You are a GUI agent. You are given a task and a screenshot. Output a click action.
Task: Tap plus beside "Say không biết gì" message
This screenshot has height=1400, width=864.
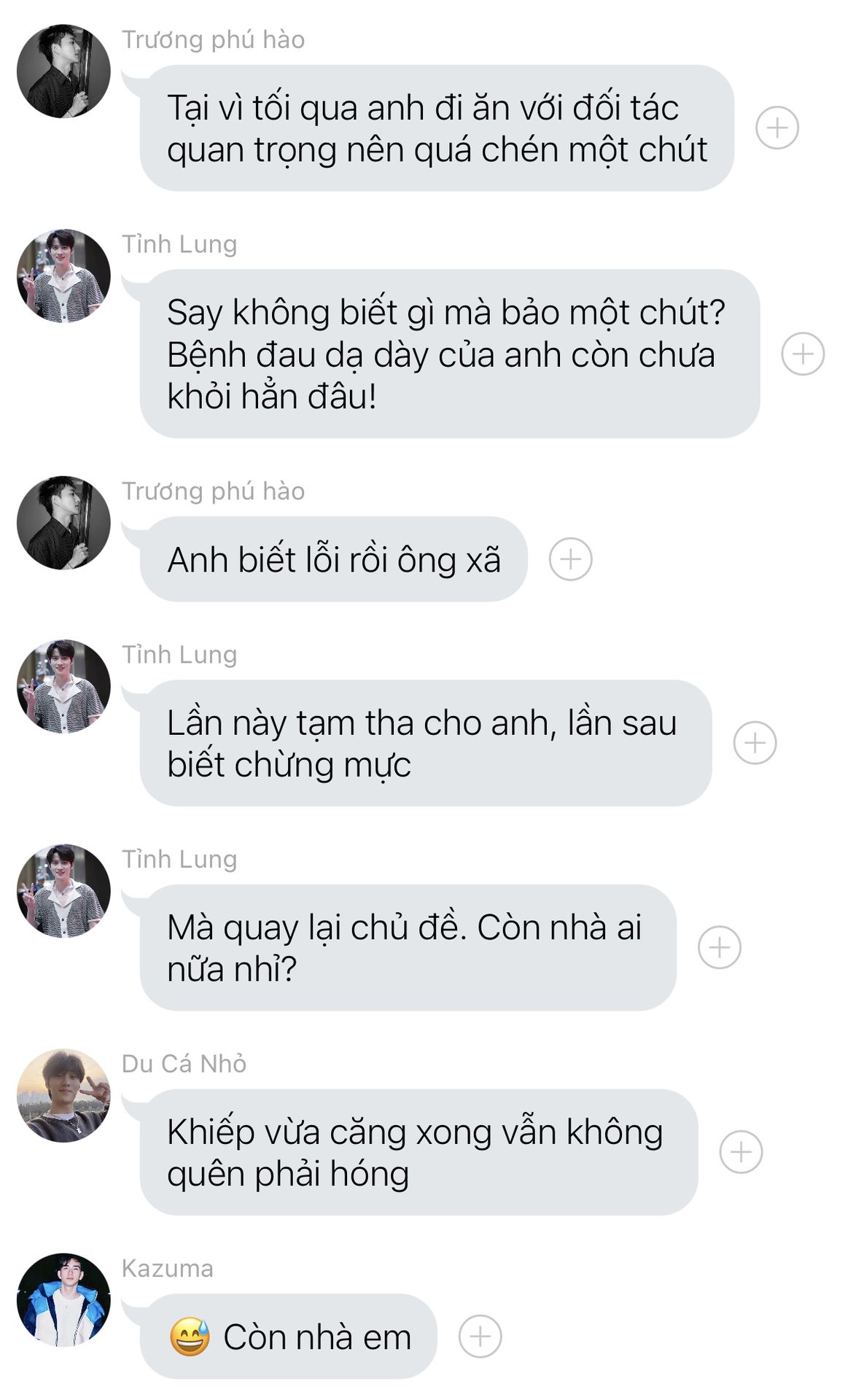point(803,354)
